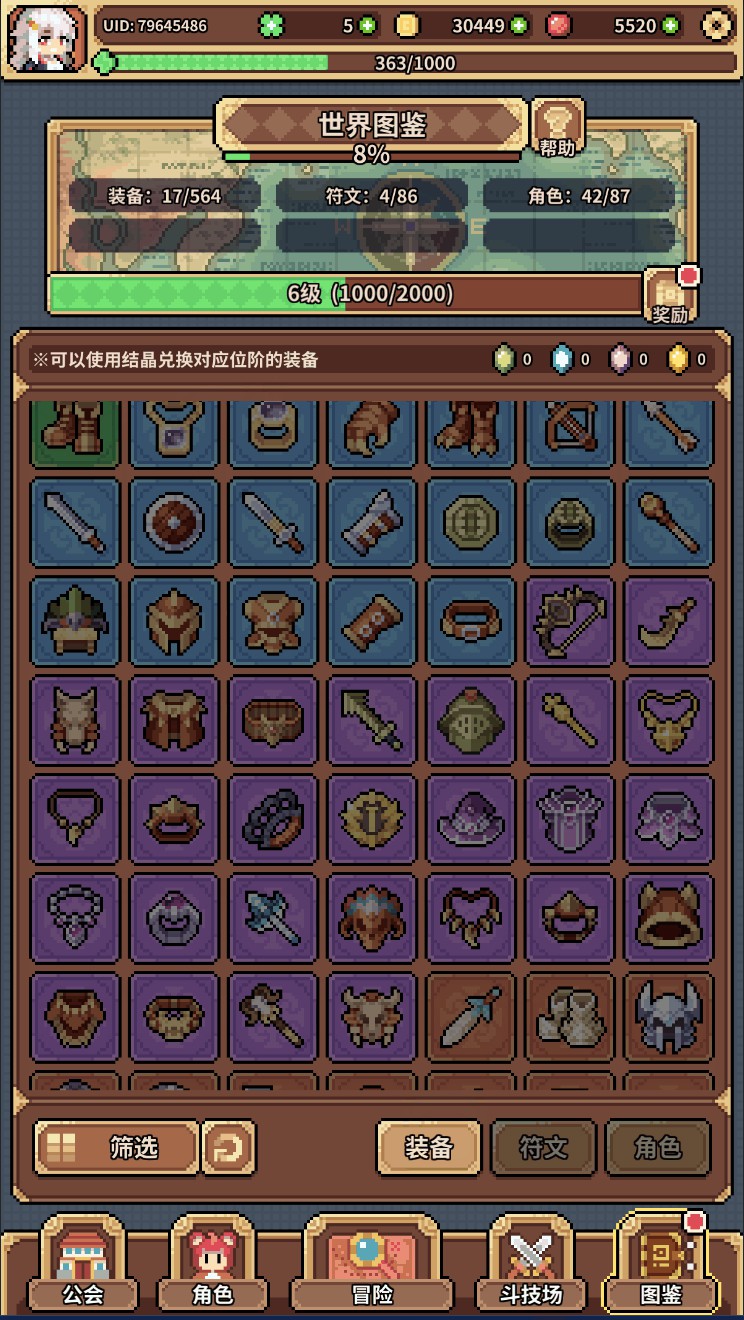
Task: View the purple wizard hat item
Action: point(471,819)
